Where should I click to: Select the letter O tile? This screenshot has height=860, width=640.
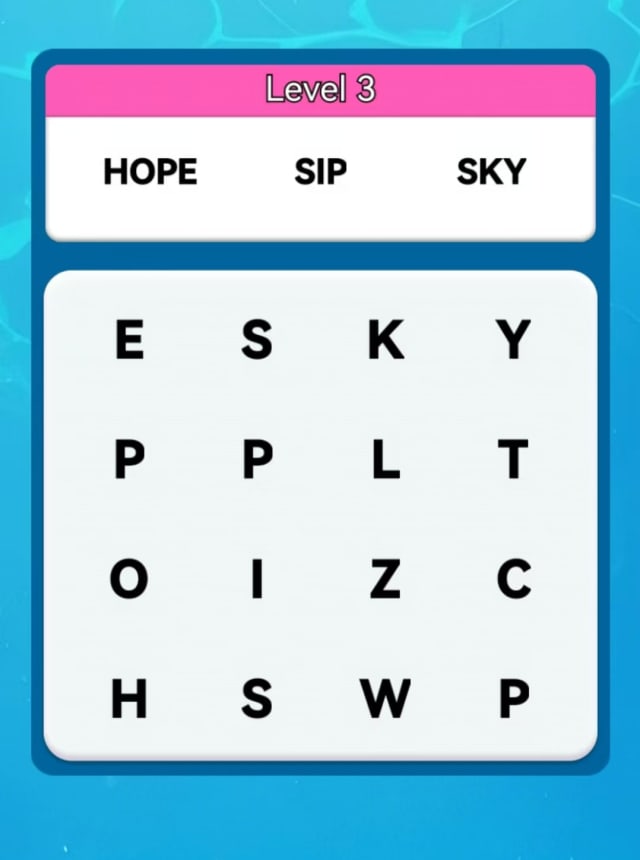[128, 579]
